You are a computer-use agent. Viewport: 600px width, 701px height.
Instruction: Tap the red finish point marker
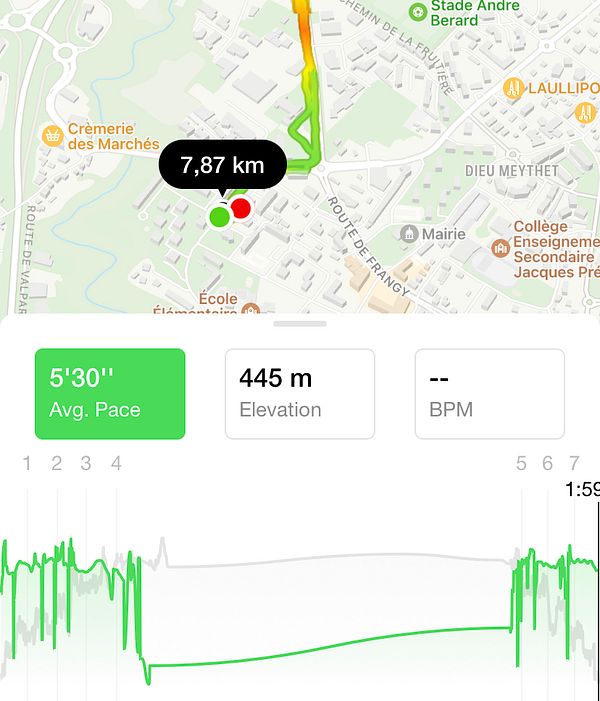[241, 208]
